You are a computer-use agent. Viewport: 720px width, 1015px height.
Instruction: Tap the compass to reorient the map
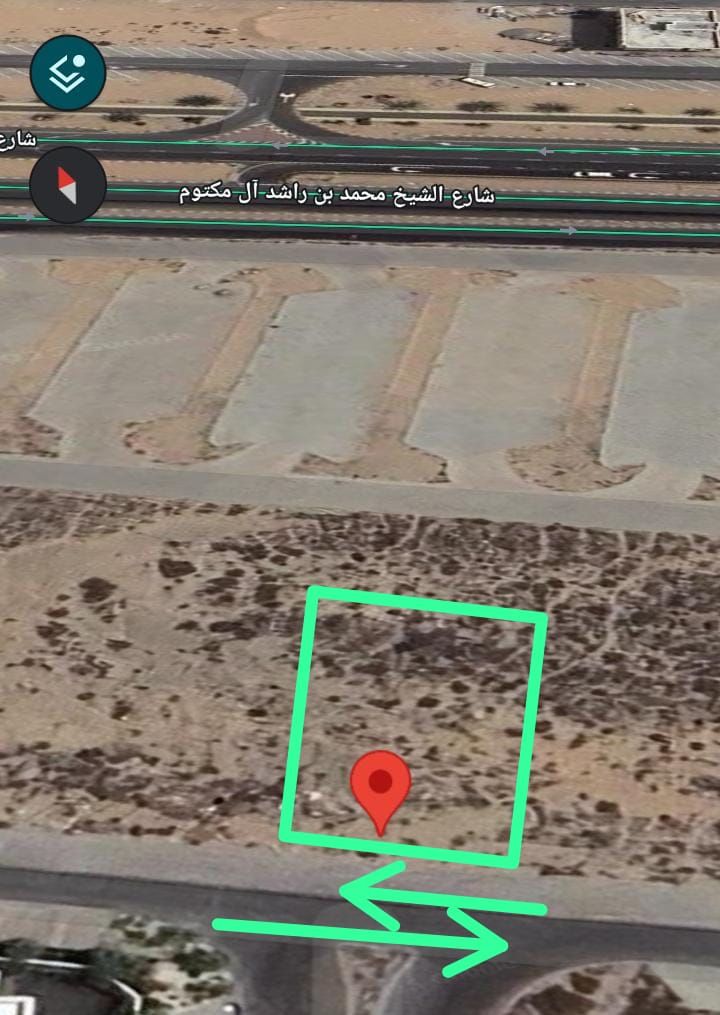[x=67, y=185]
